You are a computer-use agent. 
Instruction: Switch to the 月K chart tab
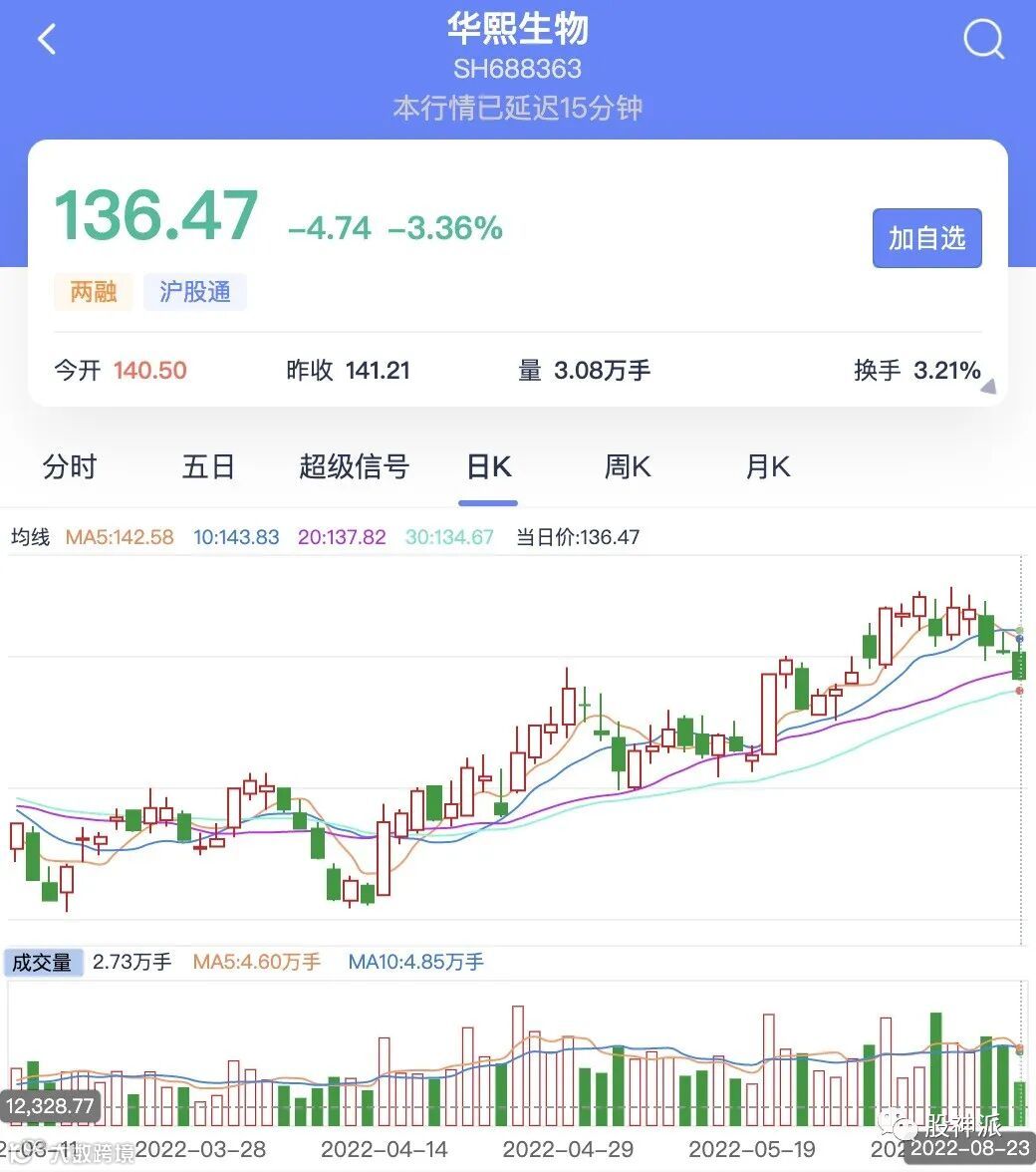pyautogui.click(x=768, y=467)
